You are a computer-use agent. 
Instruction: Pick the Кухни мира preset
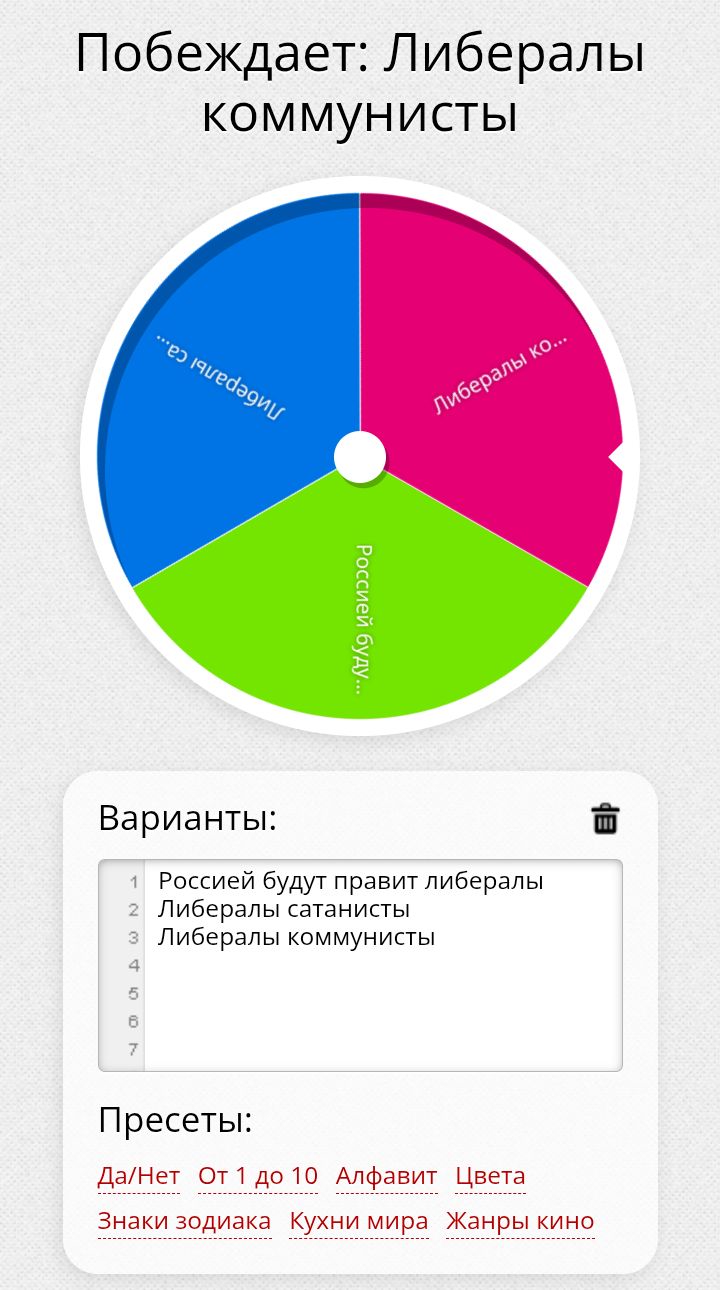pos(358,1221)
